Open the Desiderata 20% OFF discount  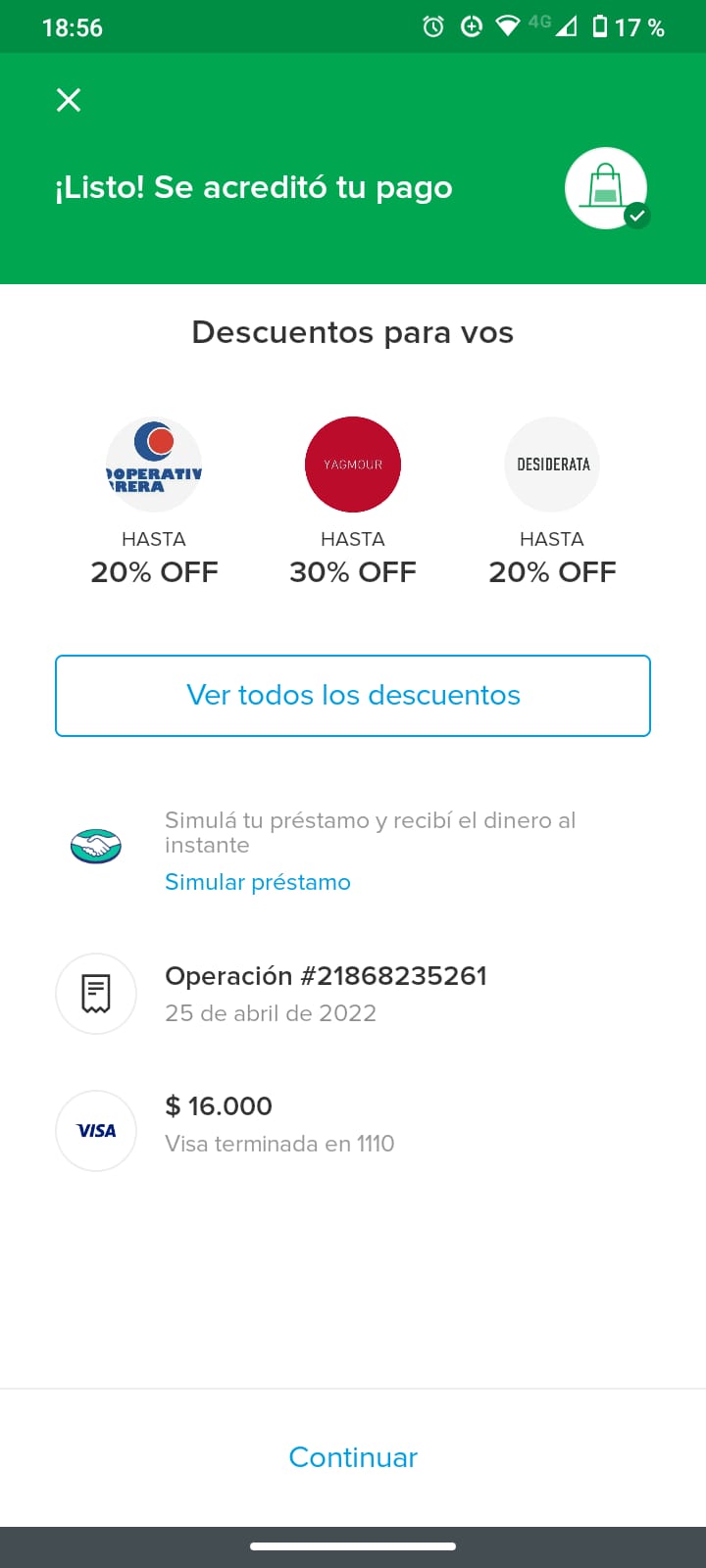pos(552,465)
